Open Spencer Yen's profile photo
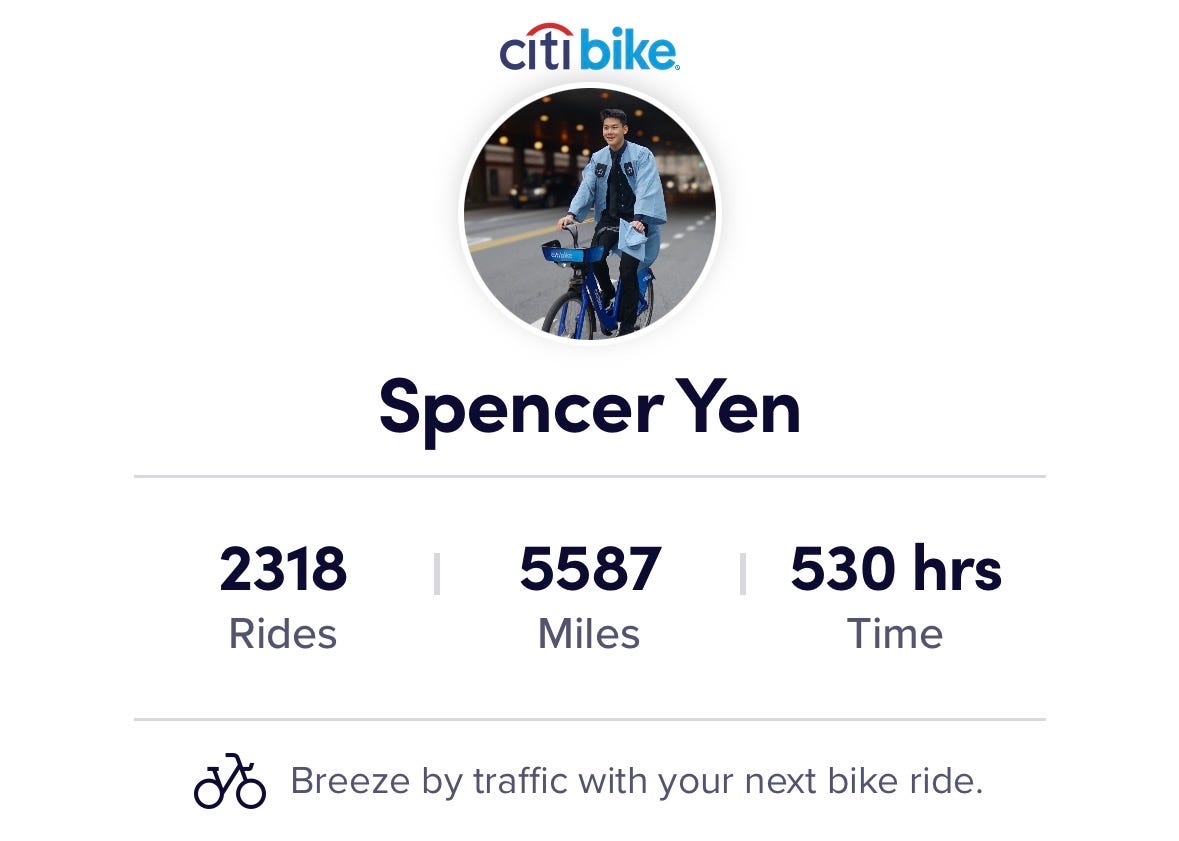 (590, 214)
